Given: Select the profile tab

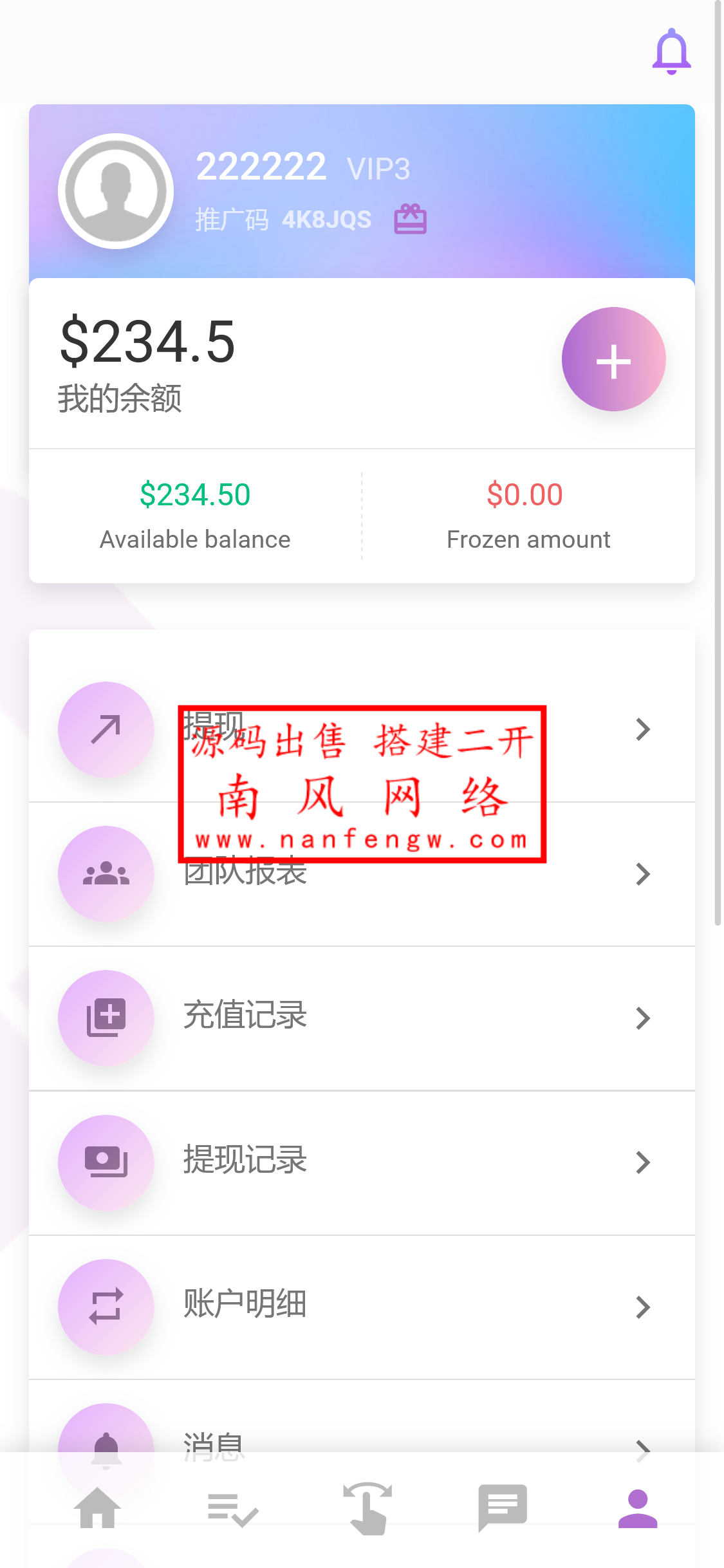Looking at the screenshot, I should [x=637, y=1509].
